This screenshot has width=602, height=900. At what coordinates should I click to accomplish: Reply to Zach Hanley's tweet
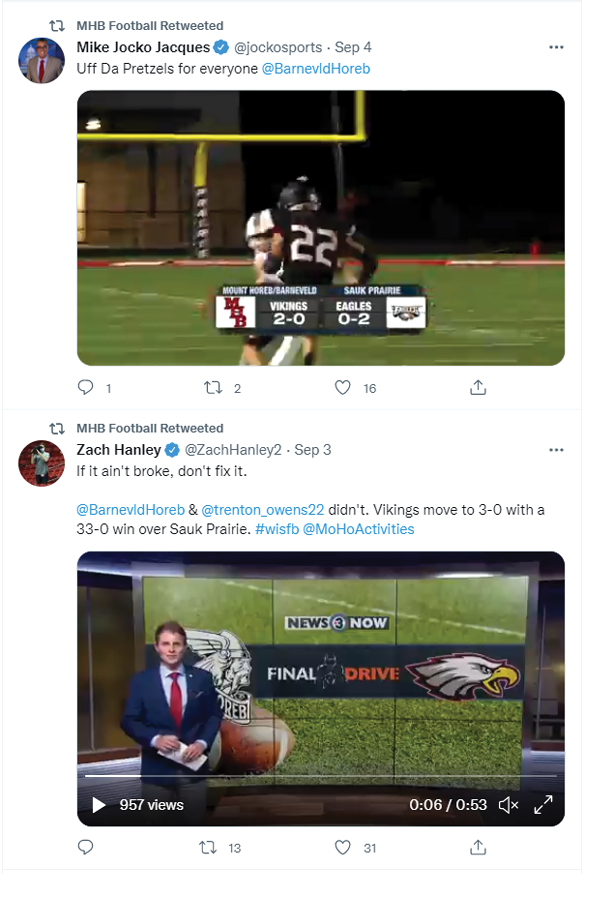(x=86, y=847)
